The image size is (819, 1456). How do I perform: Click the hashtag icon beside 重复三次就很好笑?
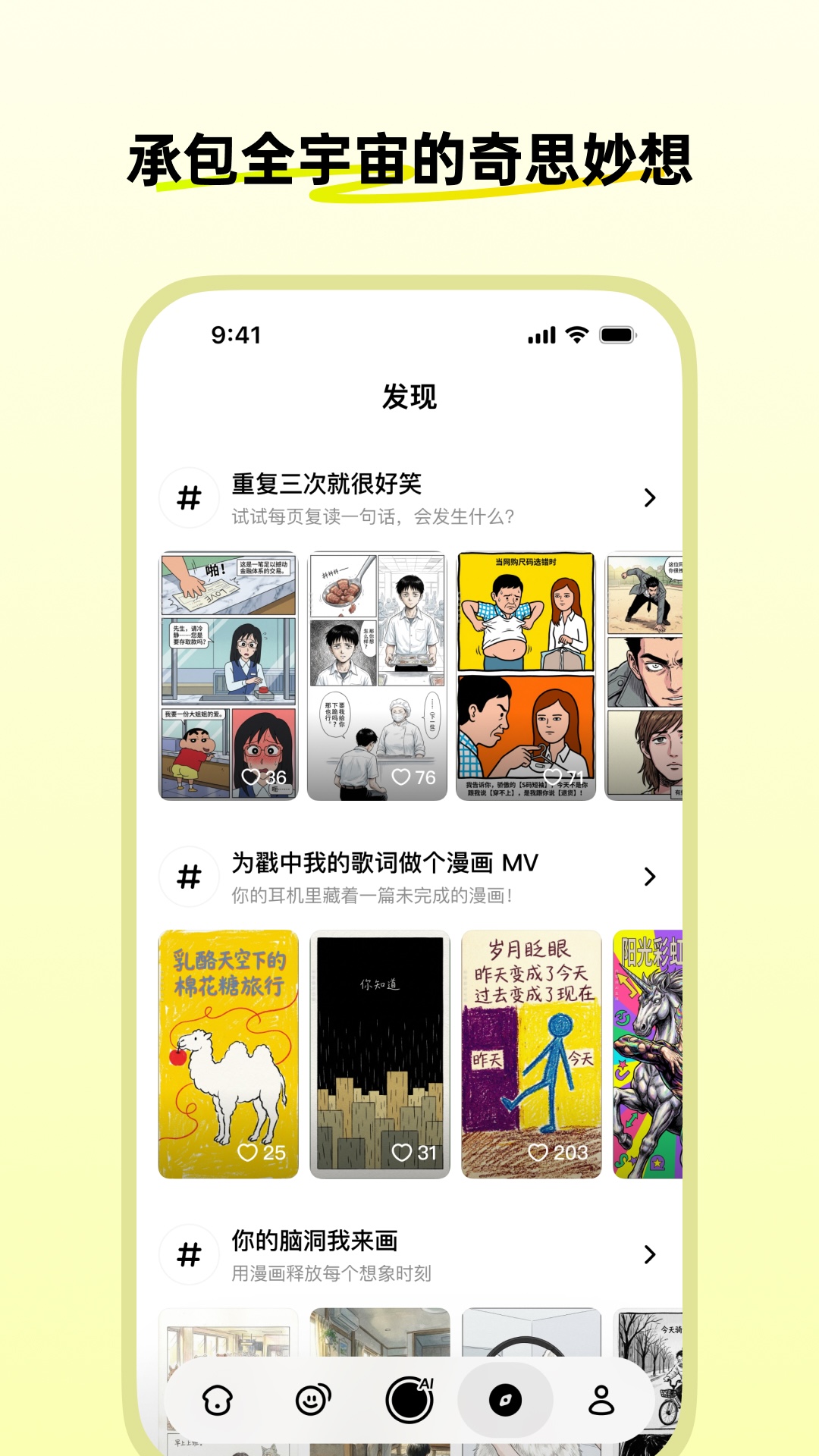pos(189,498)
